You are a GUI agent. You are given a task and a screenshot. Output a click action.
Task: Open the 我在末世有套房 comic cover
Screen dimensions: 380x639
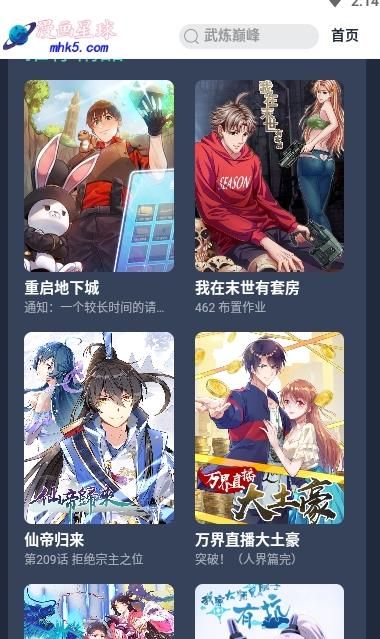tap(269, 176)
